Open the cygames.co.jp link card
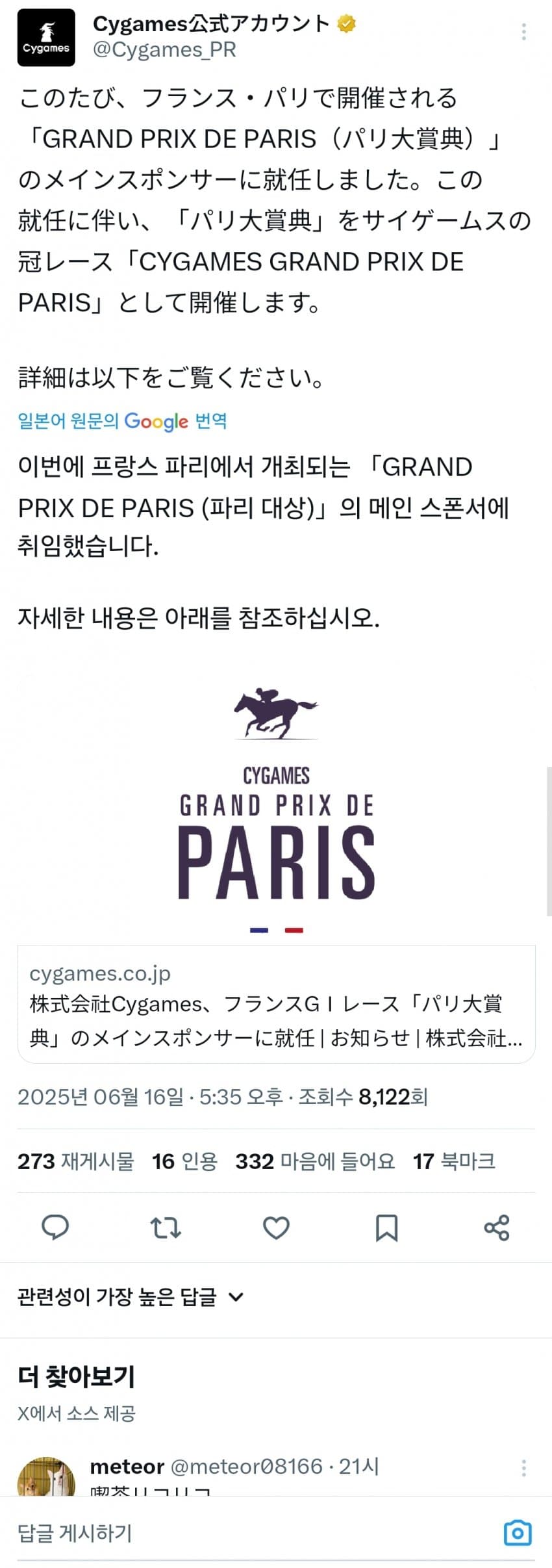552x1568 pixels. [x=276, y=1003]
